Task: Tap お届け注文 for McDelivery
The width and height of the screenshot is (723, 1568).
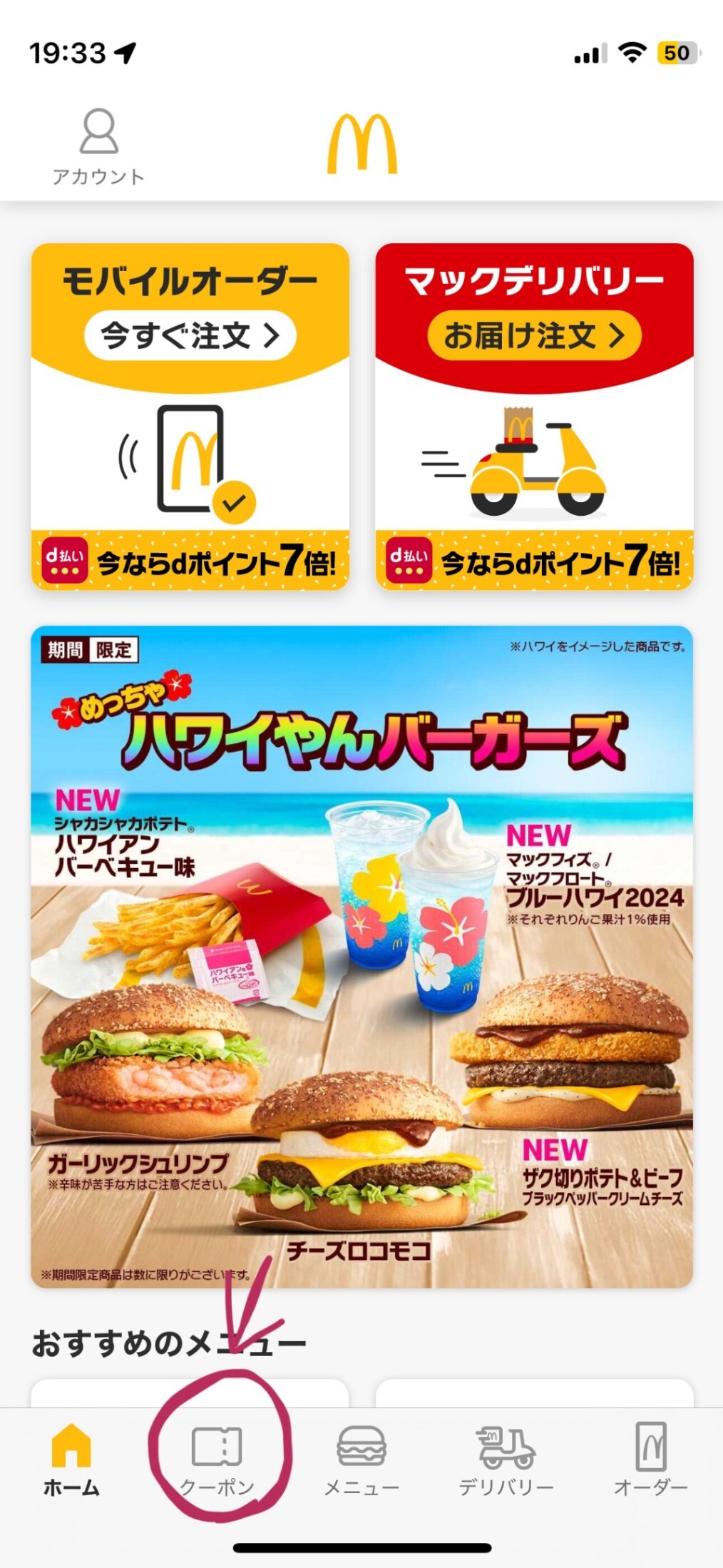Action: [534, 335]
